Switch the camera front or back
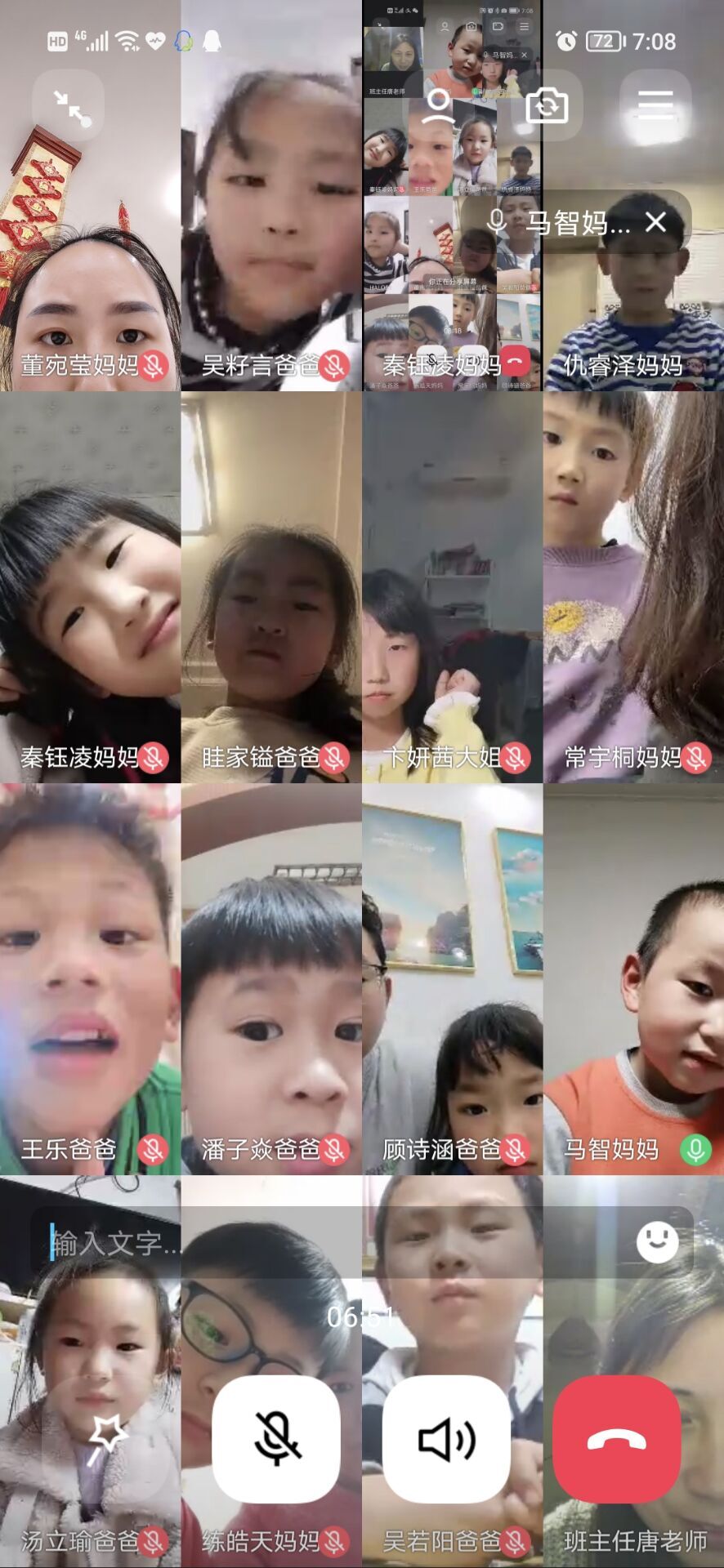Image resolution: width=724 pixels, height=1568 pixels. [x=547, y=106]
